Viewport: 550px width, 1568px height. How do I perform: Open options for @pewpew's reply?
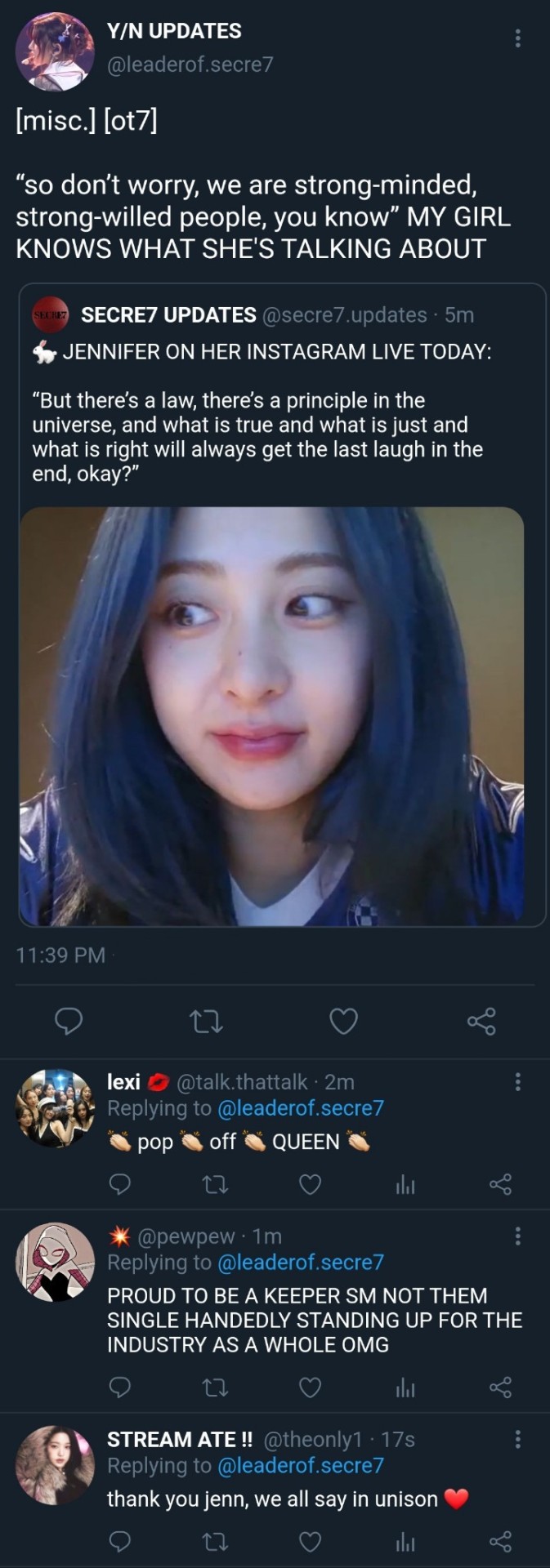click(517, 1236)
